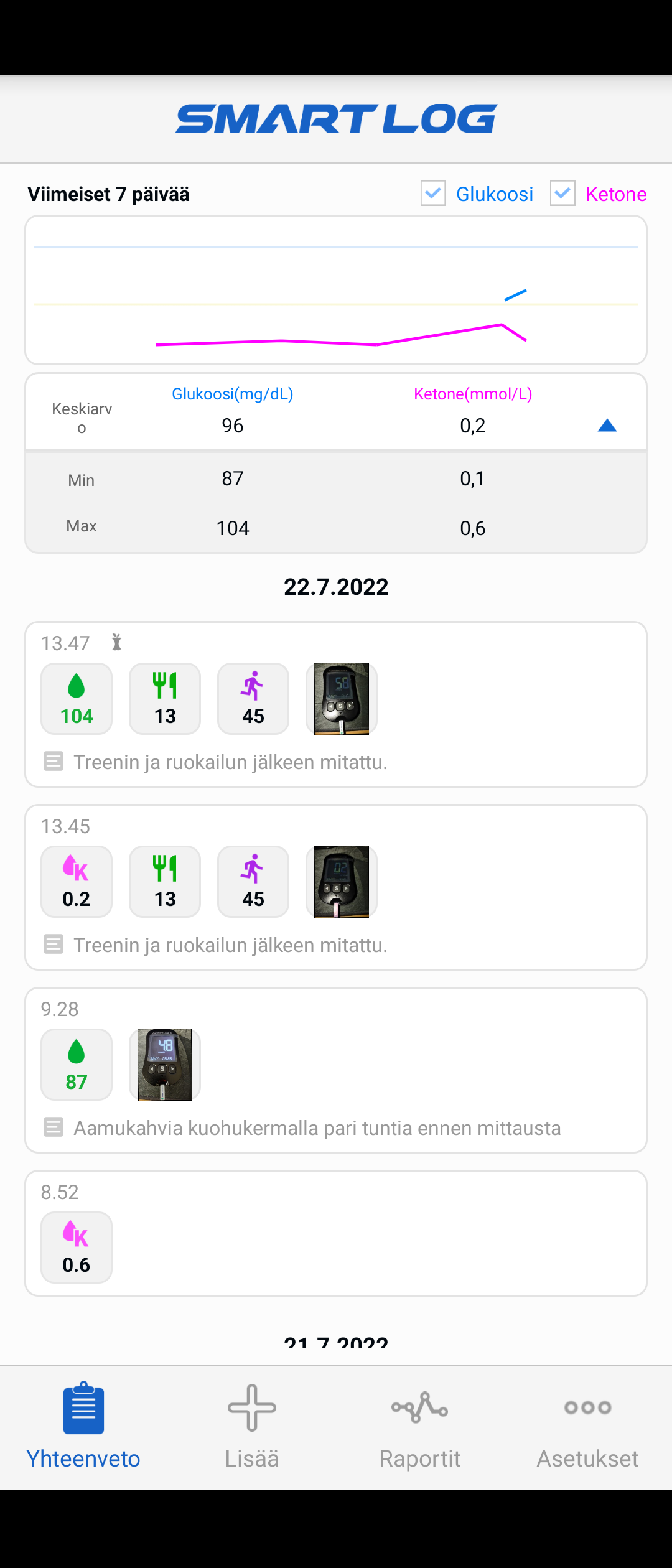672x1568 pixels.
Task: Uncheck the Ketone checkbox
Action: tap(562, 194)
